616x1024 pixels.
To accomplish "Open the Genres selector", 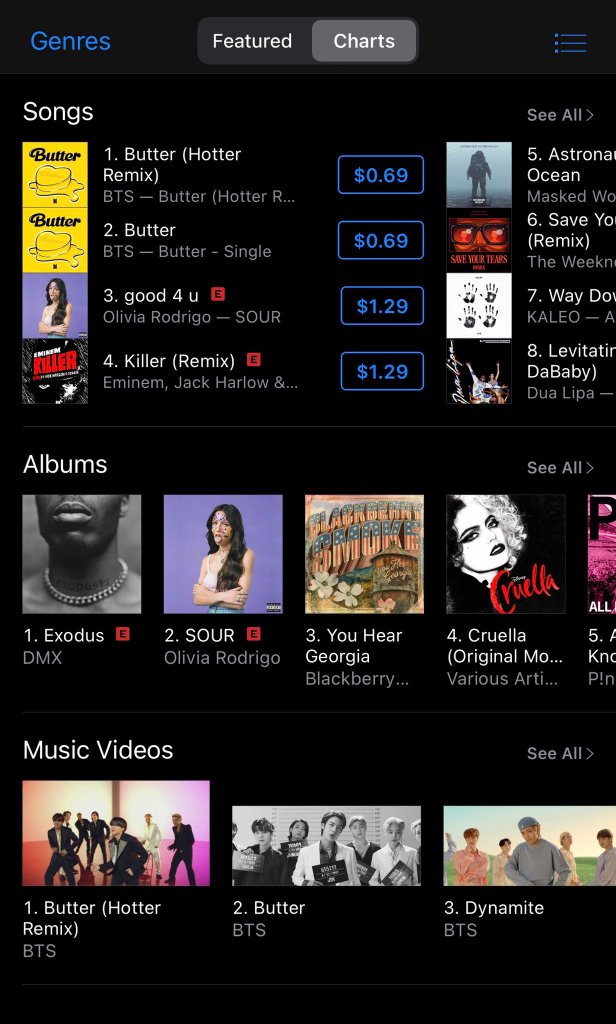I will 70,41.
